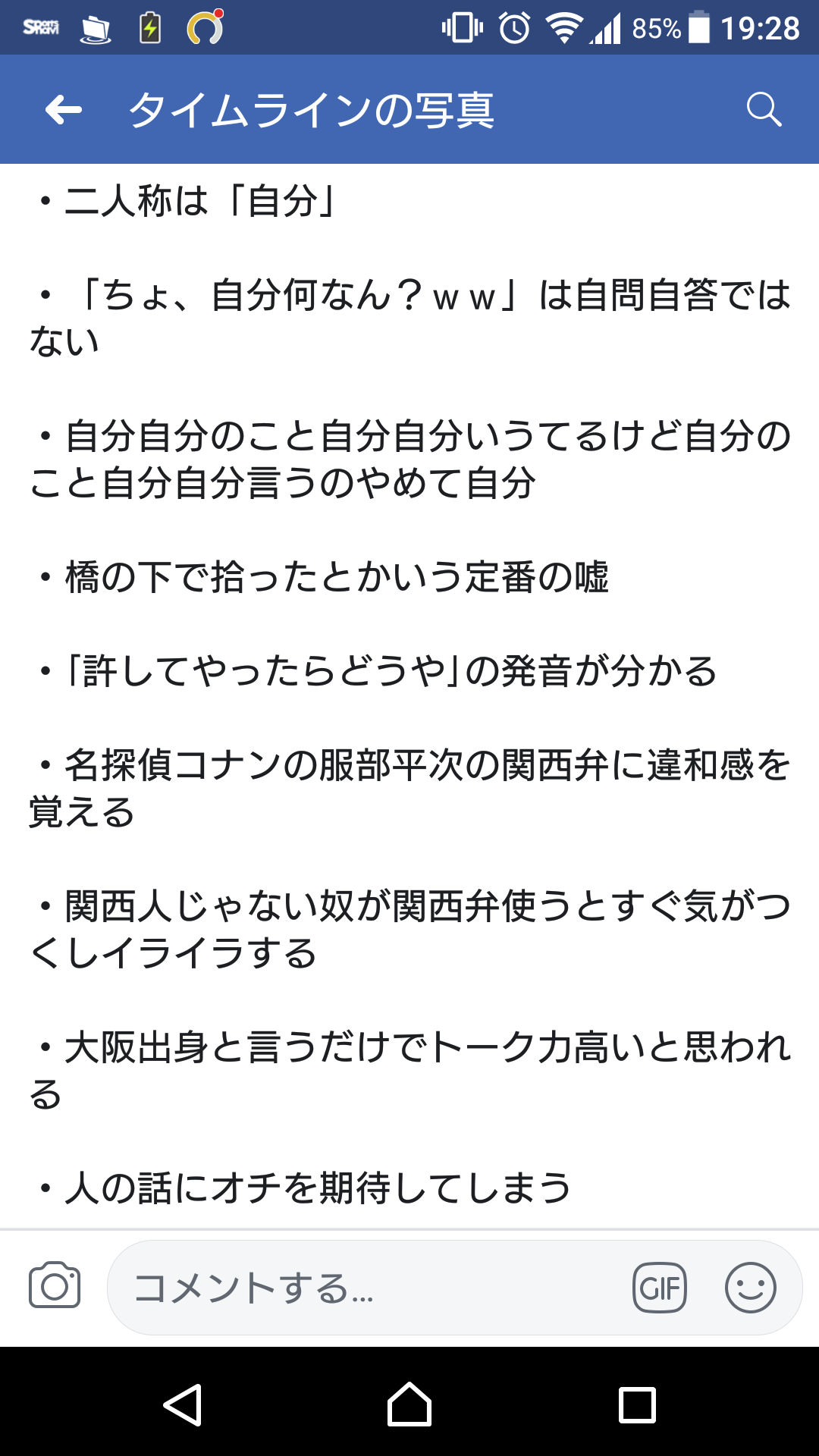Open the emoji sticker picker
819x1456 pixels.
point(750,1288)
